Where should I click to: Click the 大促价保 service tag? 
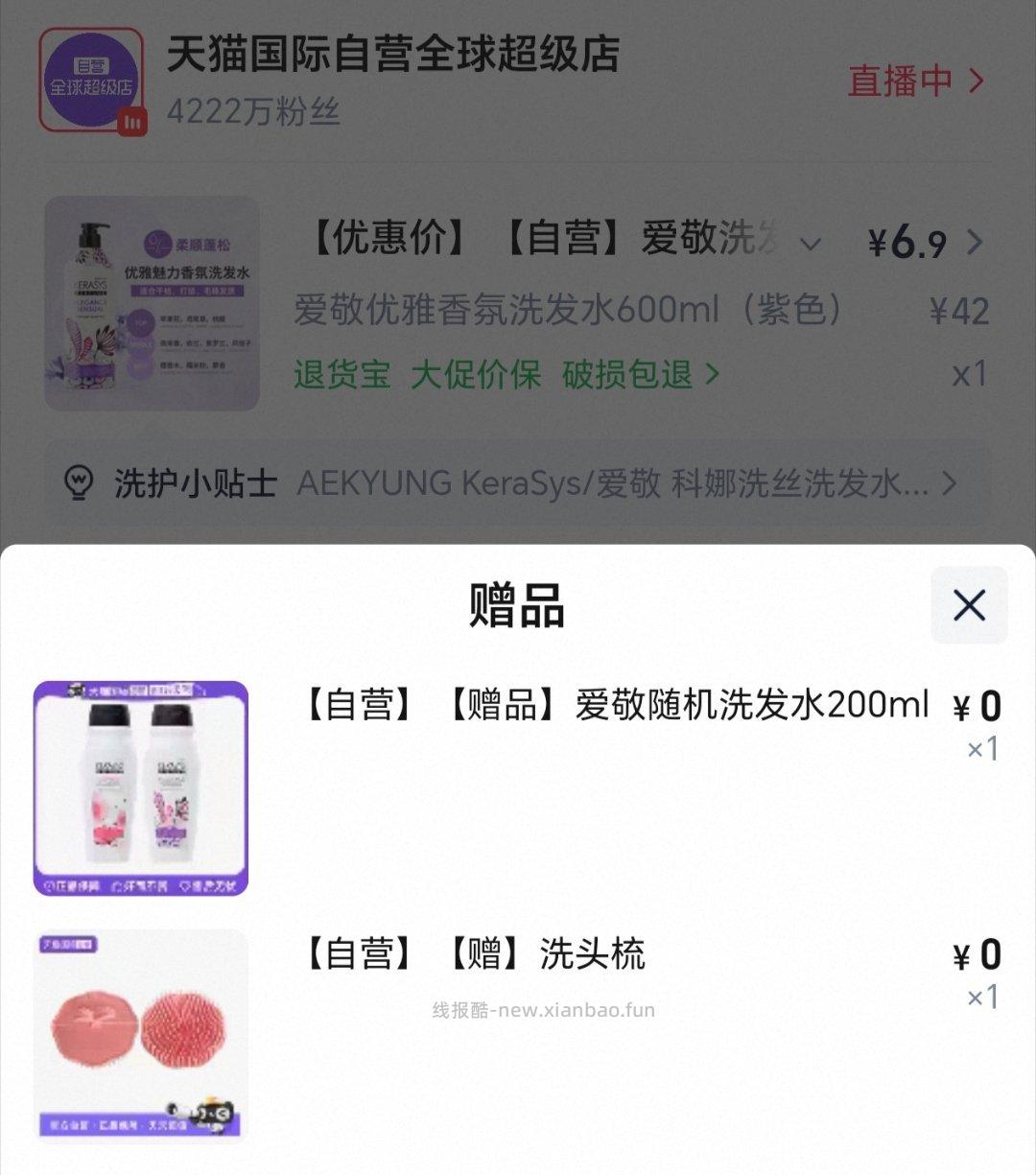click(477, 375)
